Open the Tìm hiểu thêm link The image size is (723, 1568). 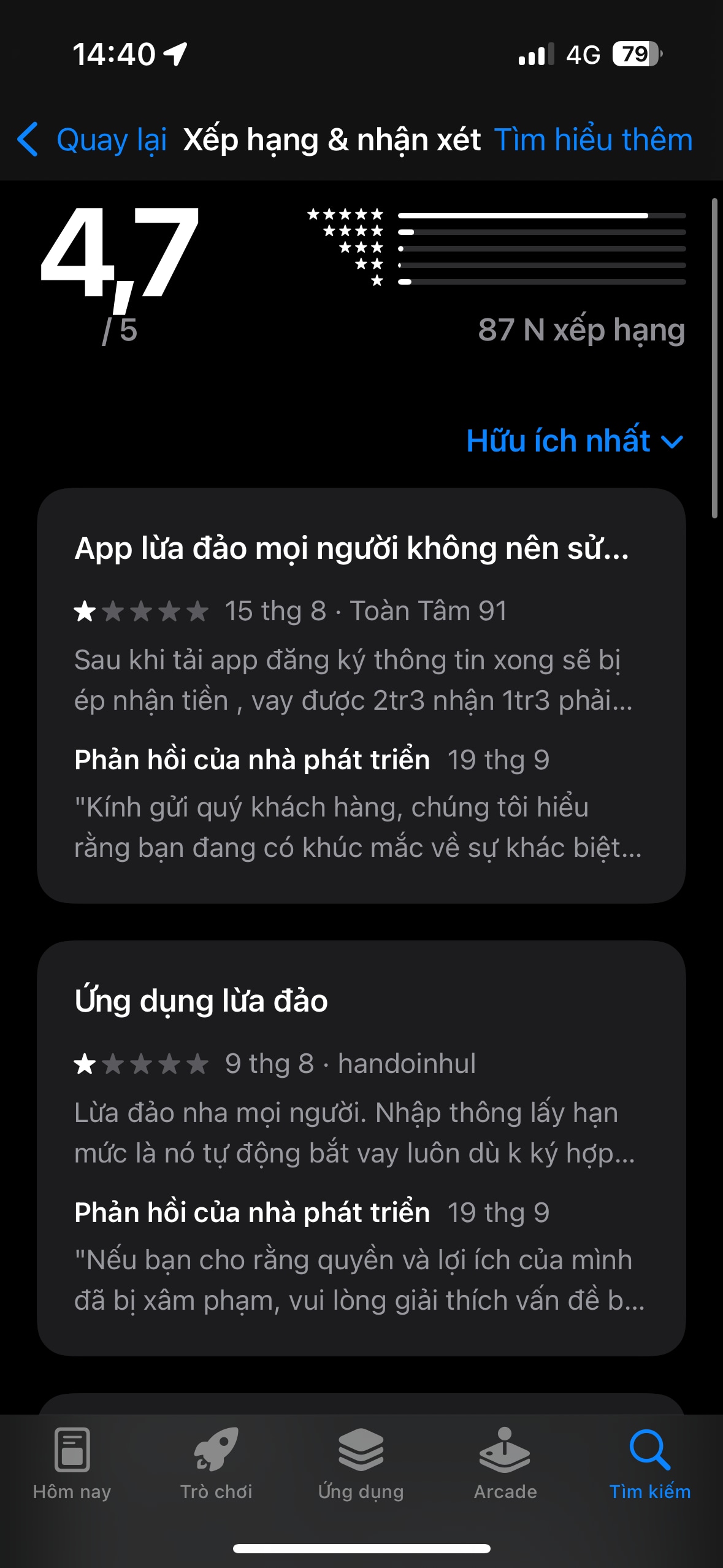pos(593,140)
